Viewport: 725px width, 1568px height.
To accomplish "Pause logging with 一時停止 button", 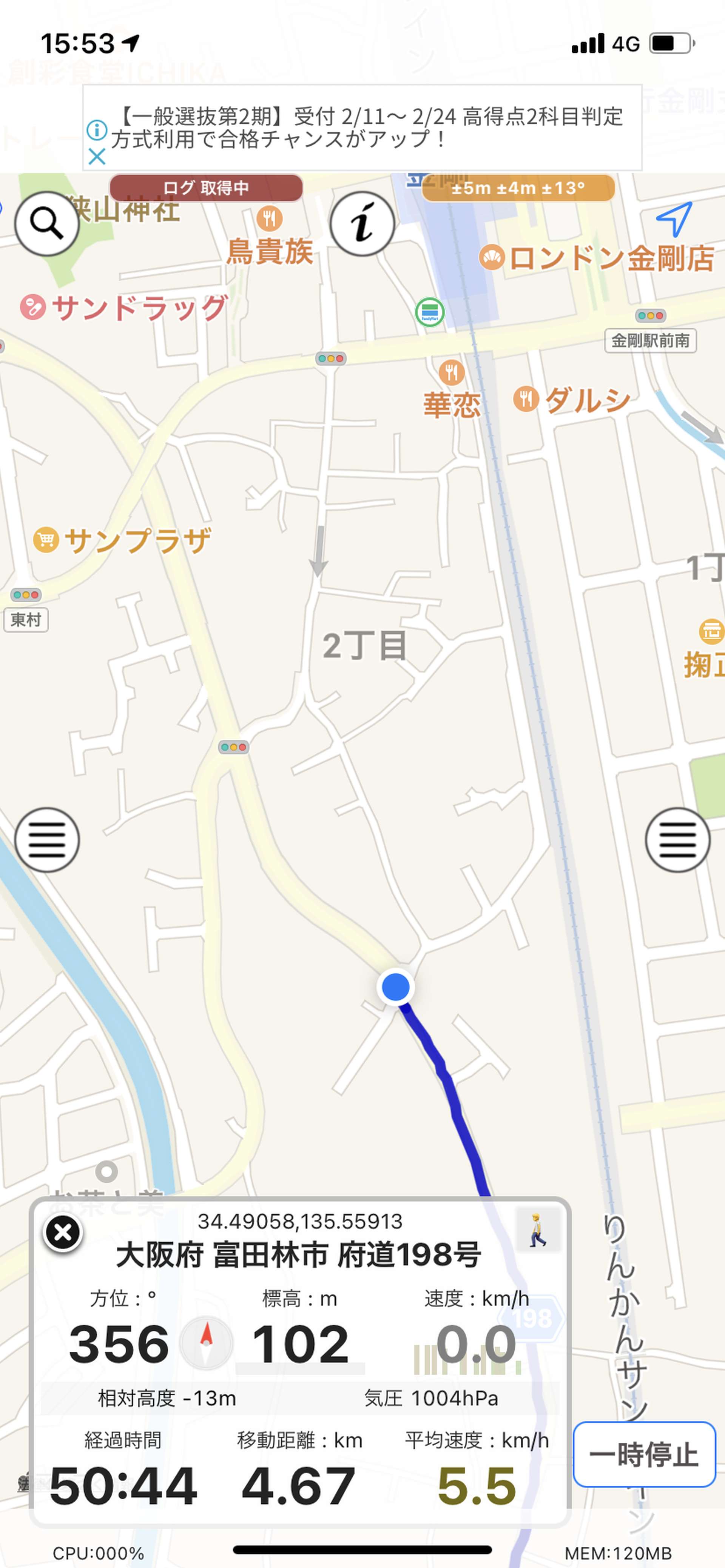I will coord(644,1454).
